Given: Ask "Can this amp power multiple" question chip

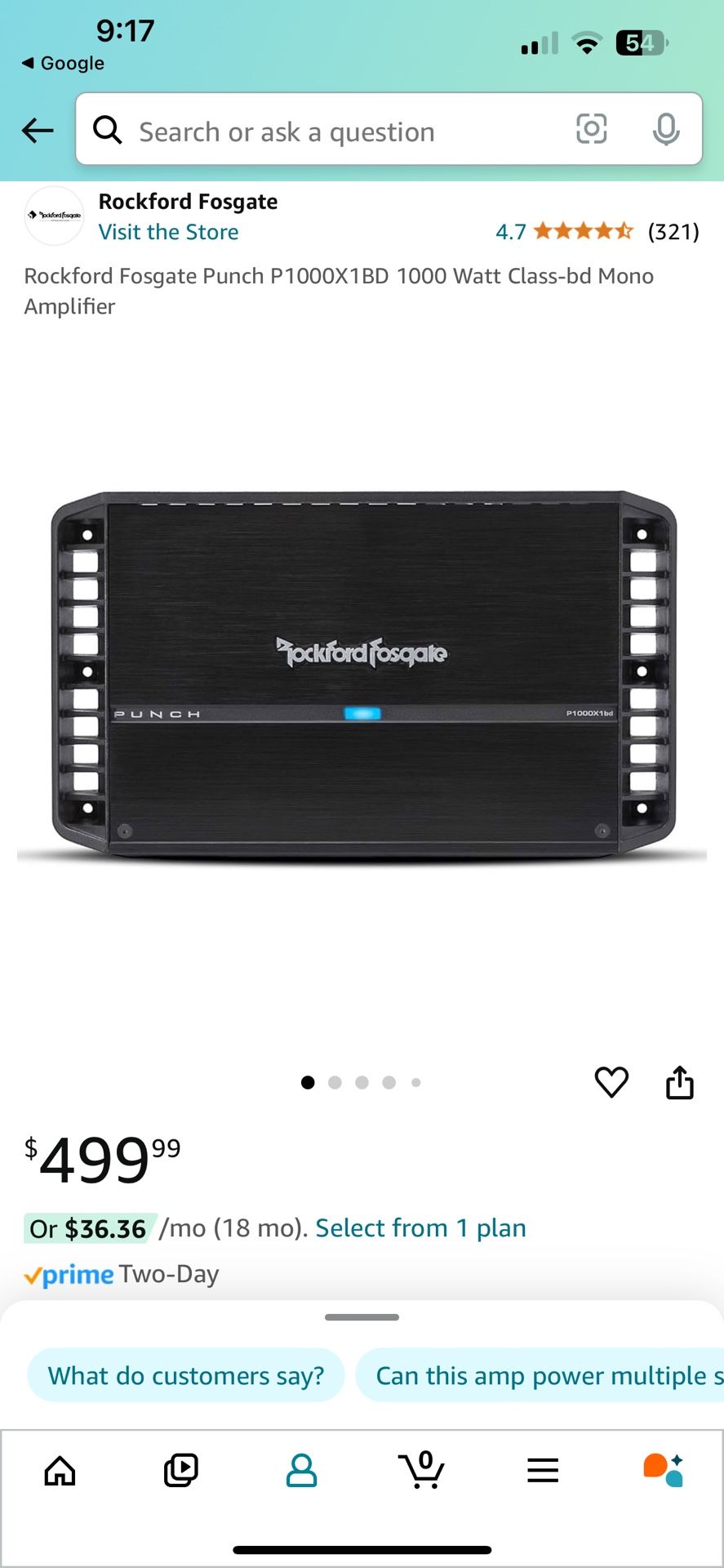Looking at the screenshot, I should point(540,1375).
